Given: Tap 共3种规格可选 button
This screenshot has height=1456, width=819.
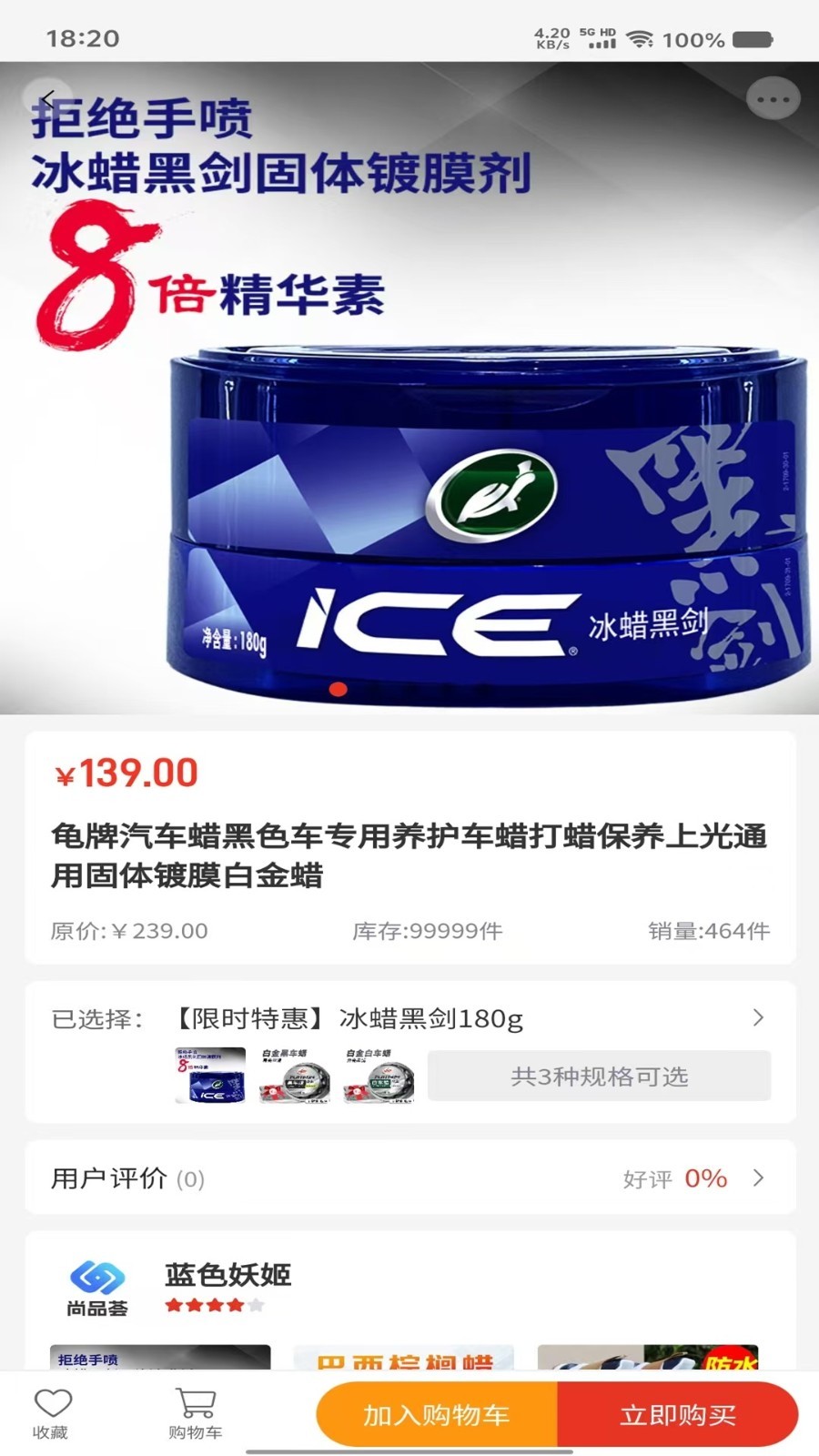Looking at the screenshot, I should coord(599,1077).
